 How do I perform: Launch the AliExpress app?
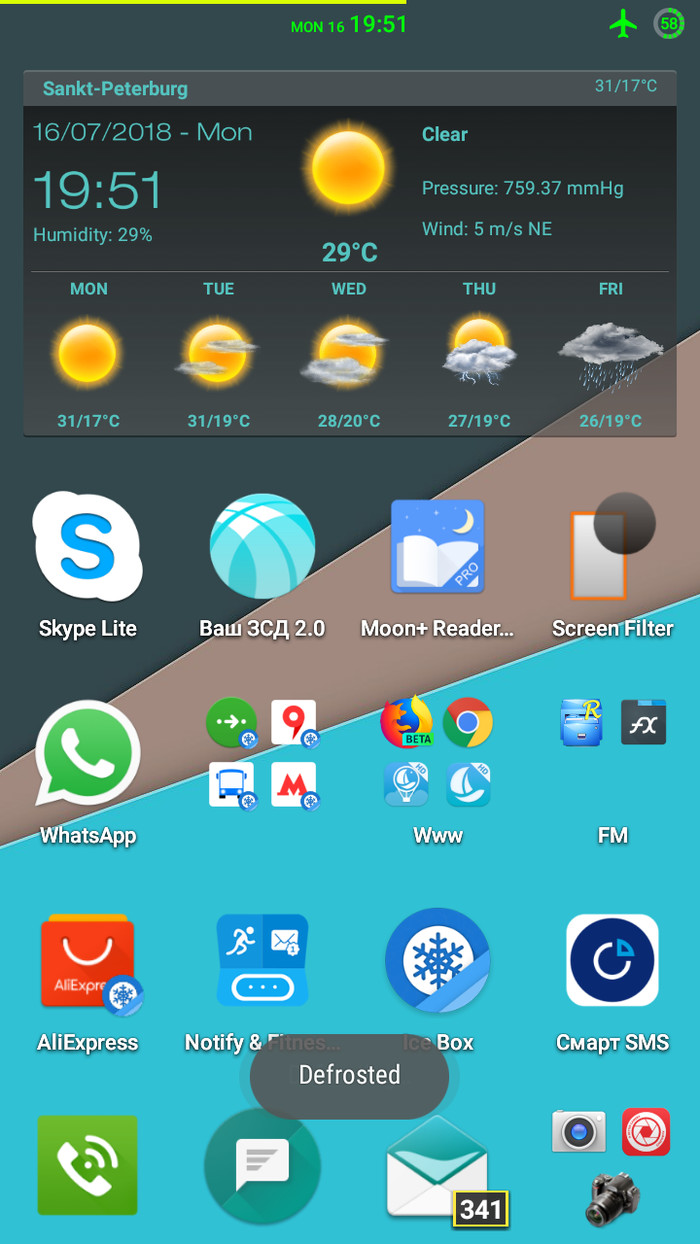pyautogui.click(x=87, y=961)
